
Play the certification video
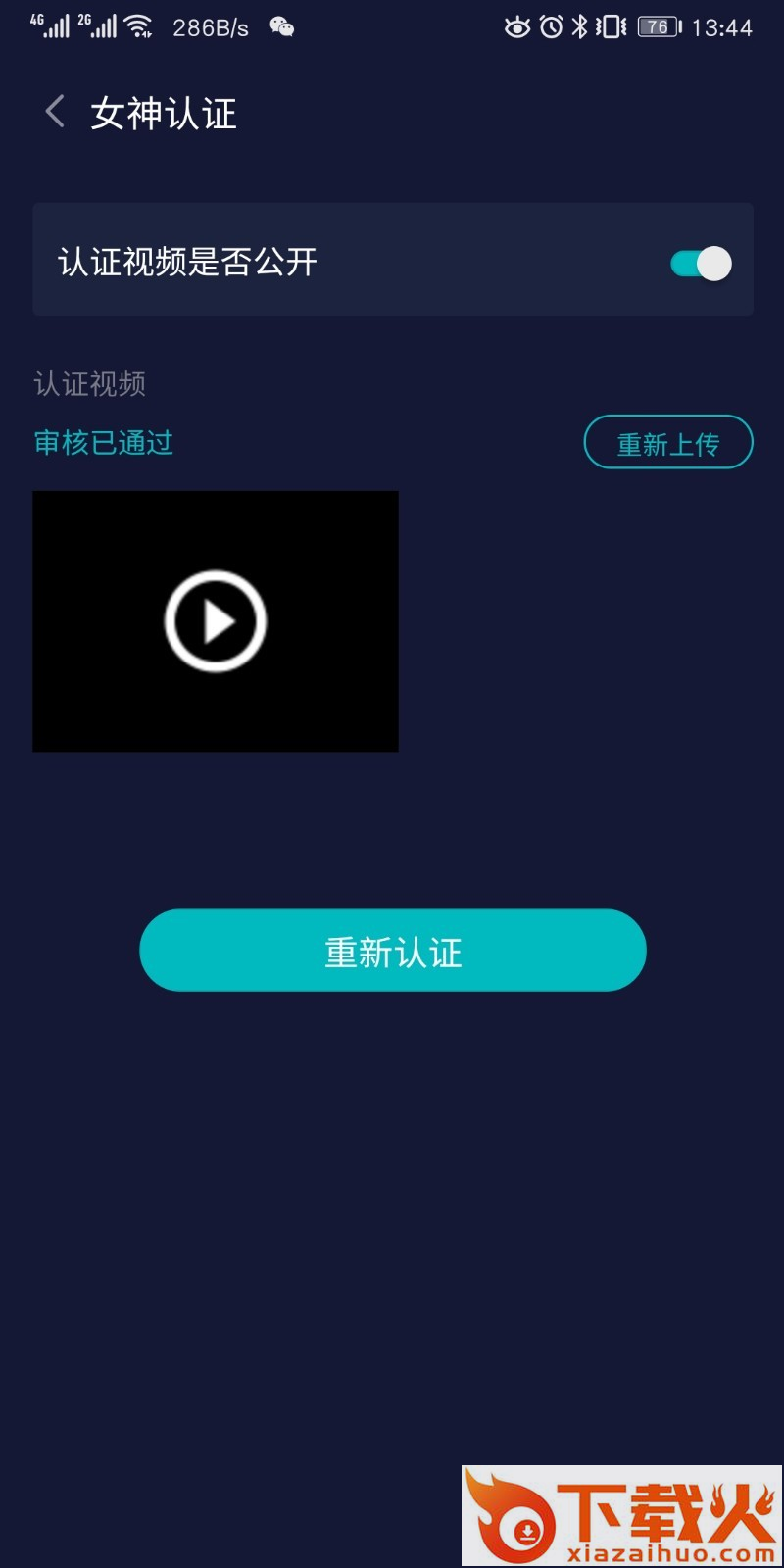[x=216, y=621]
